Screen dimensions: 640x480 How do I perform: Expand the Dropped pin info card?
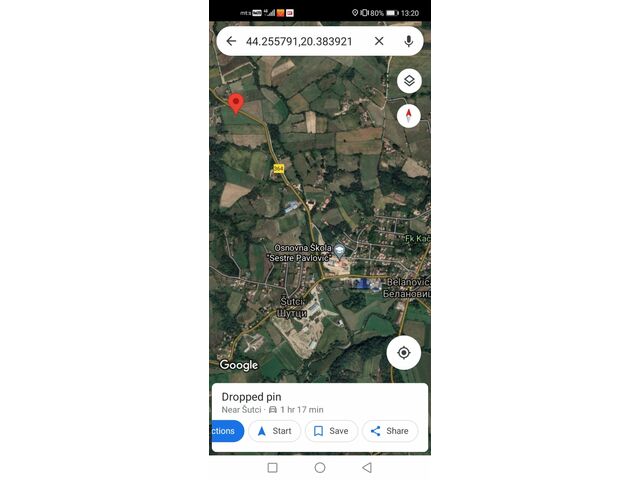[x=300, y=402]
